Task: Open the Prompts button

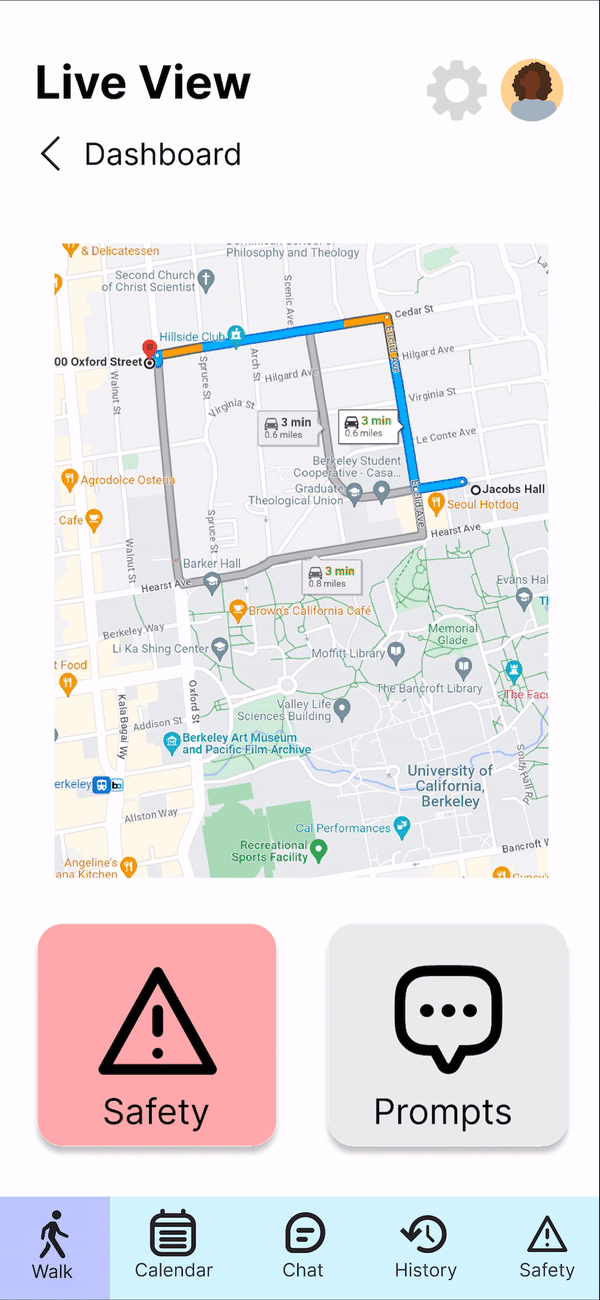Action: (447, 1034)
